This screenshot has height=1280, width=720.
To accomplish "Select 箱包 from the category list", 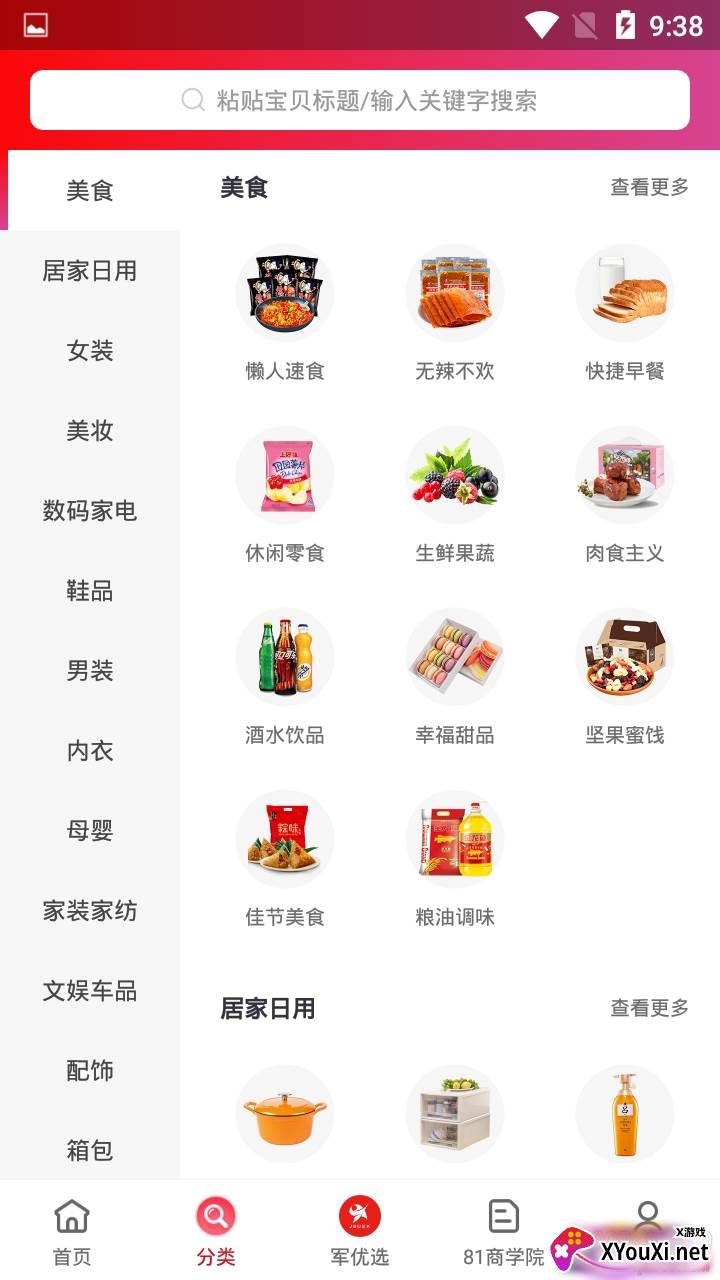I will click(90, 1151).
